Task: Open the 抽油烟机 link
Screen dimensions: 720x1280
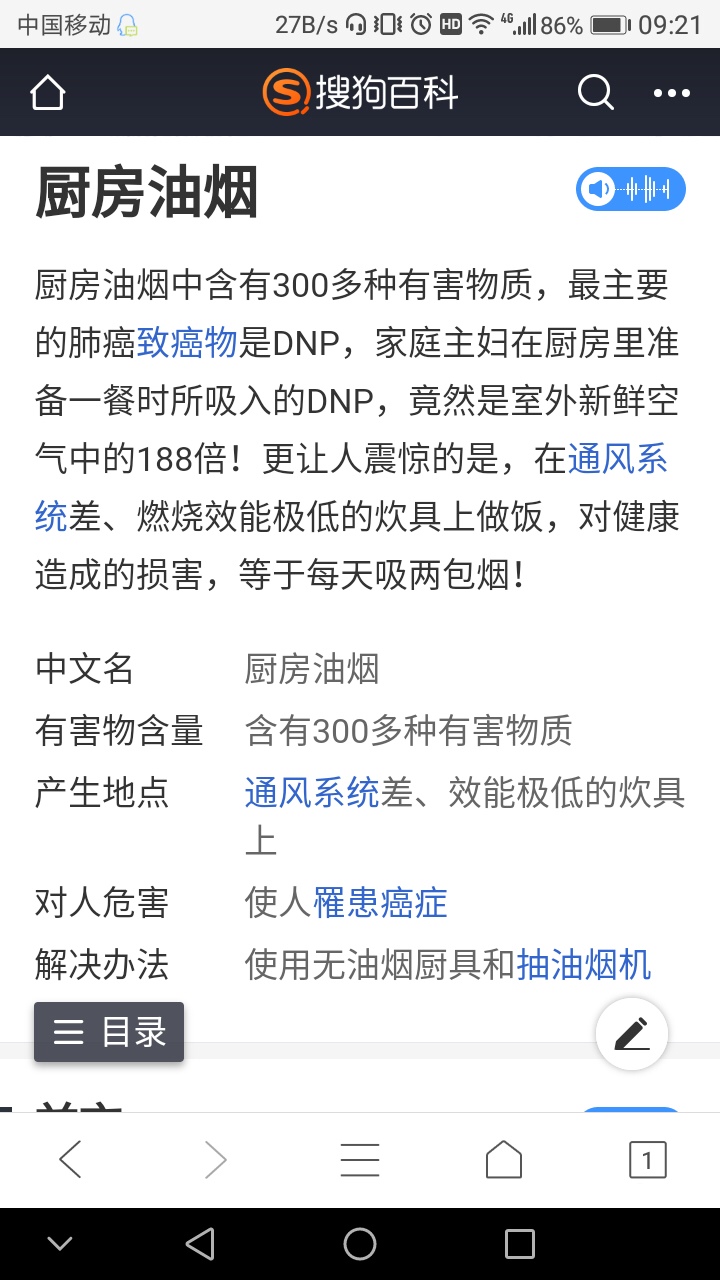Action: point(584,965)
